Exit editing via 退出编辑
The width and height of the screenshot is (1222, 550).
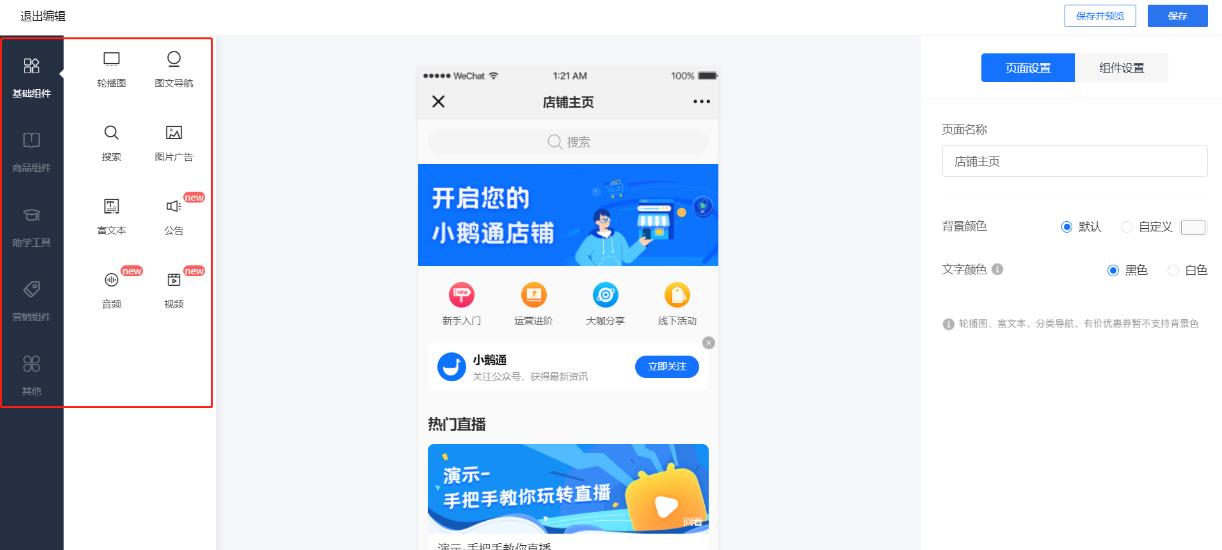43,15
